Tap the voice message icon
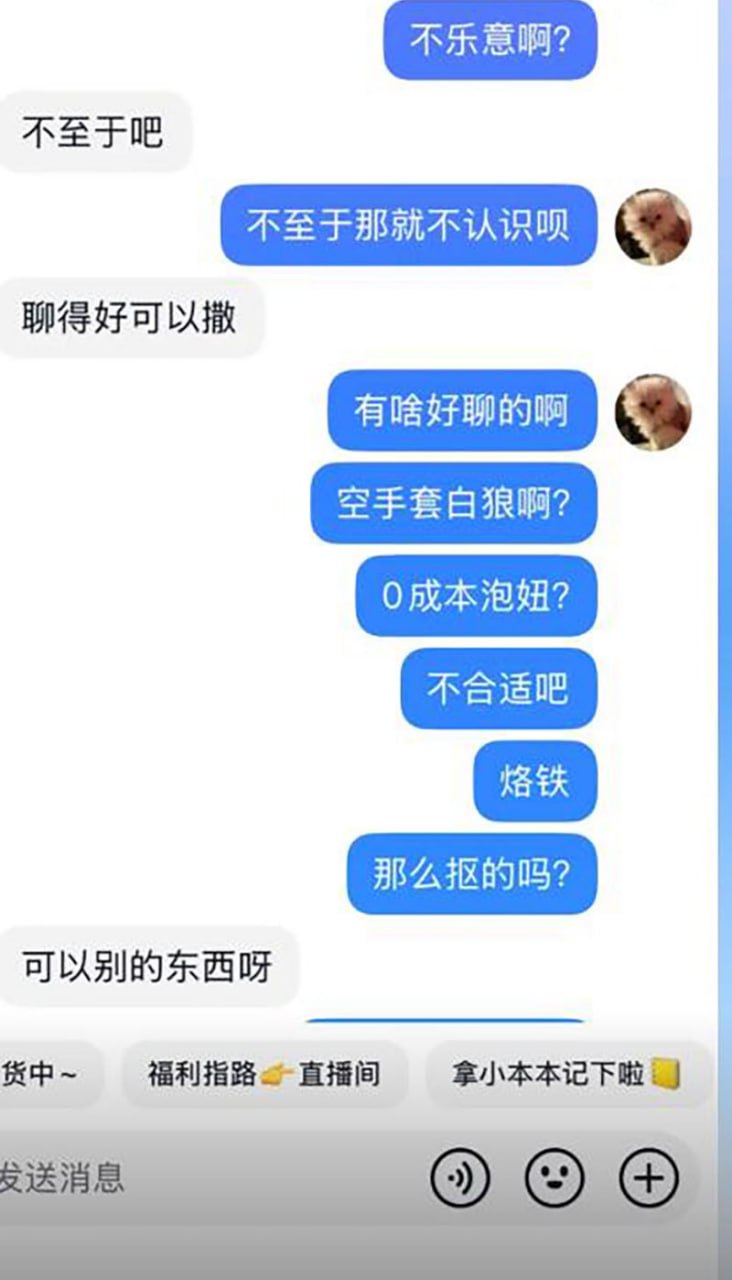 coord(460,1178)
